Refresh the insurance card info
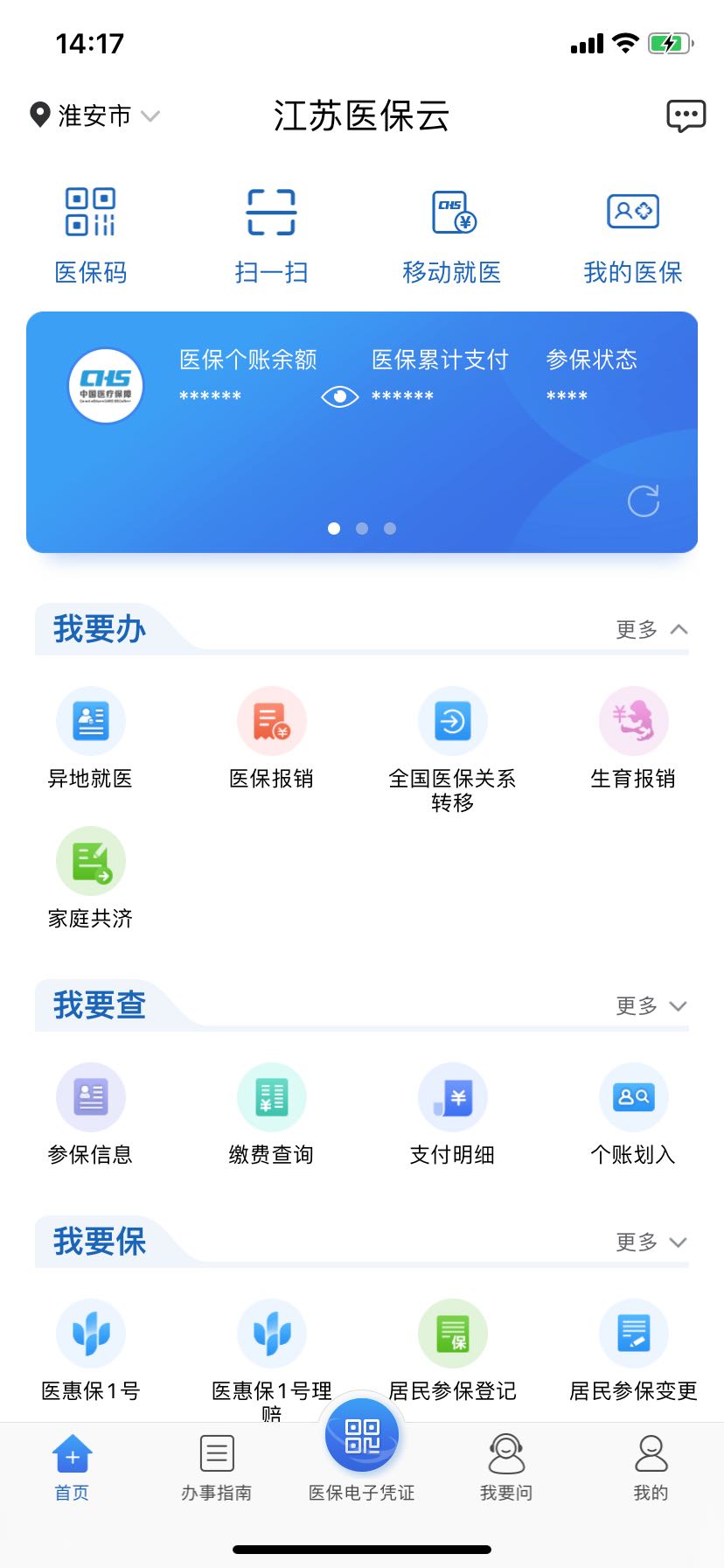This screenshot has height=1568, width=724. 644,500
